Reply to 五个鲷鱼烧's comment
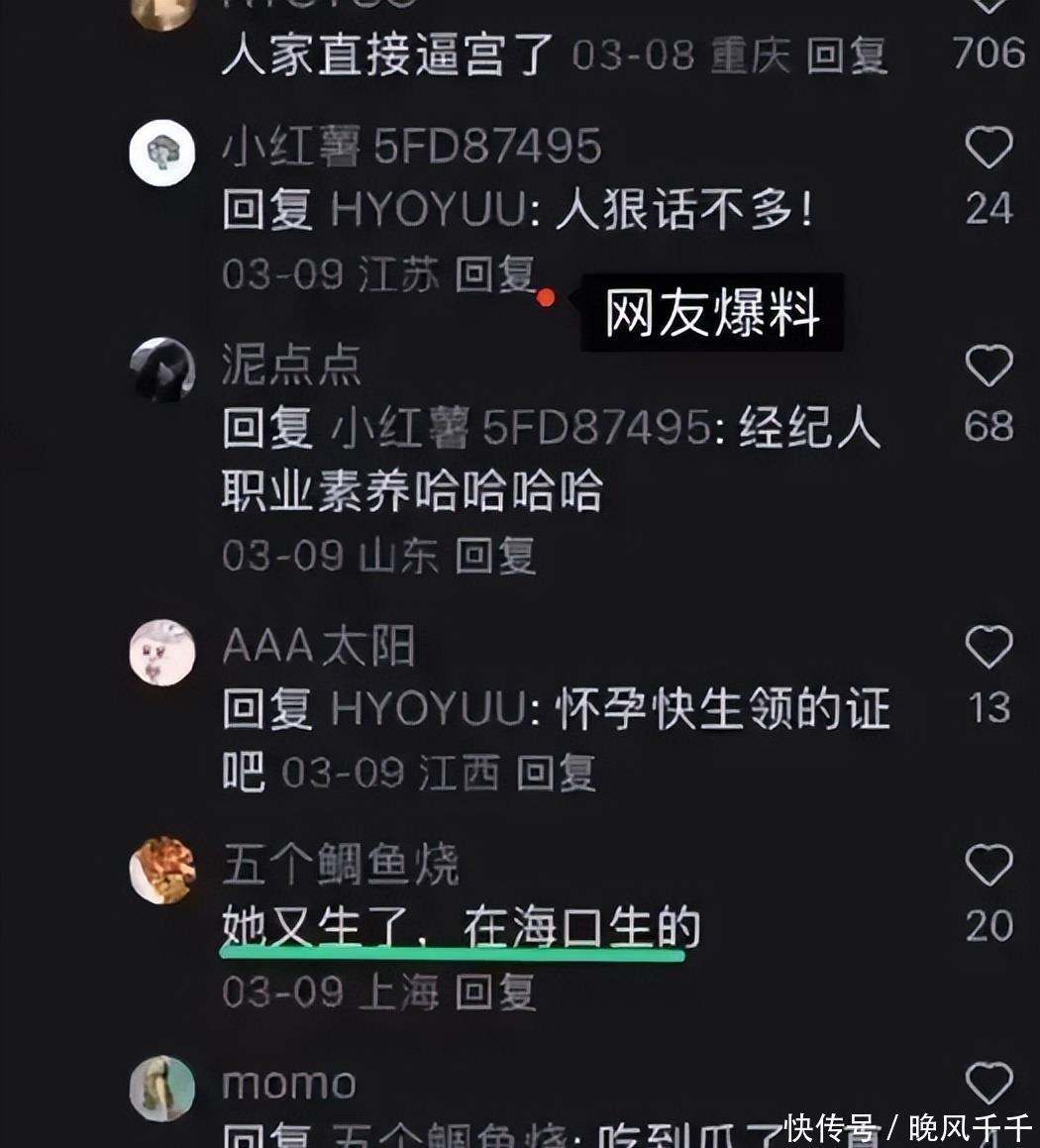1040x1148 pixels. [x=495, y=992]
